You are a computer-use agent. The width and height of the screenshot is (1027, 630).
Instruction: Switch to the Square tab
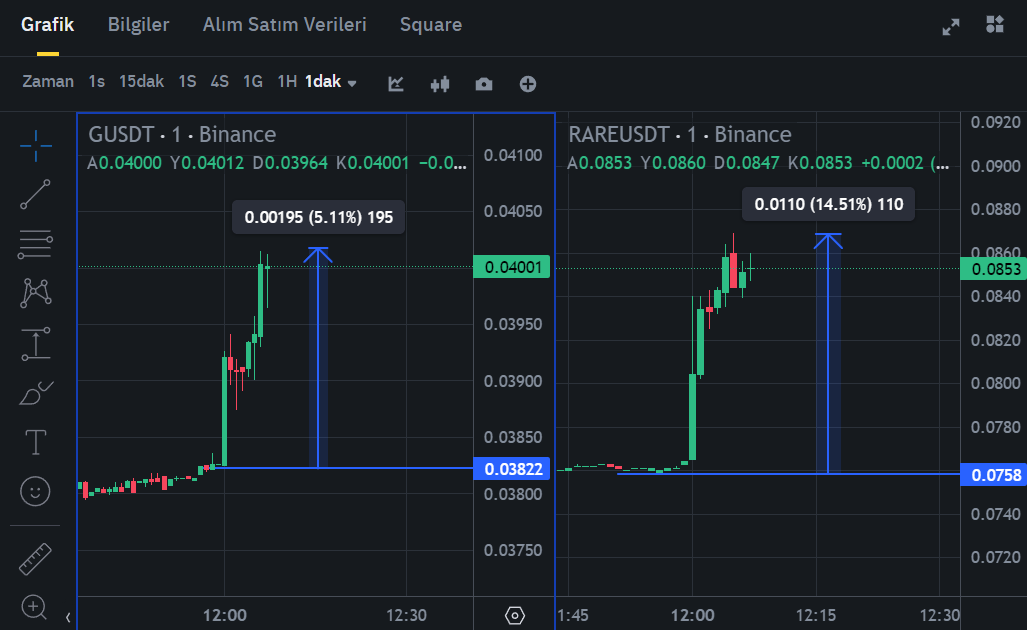tap(430, 25)
